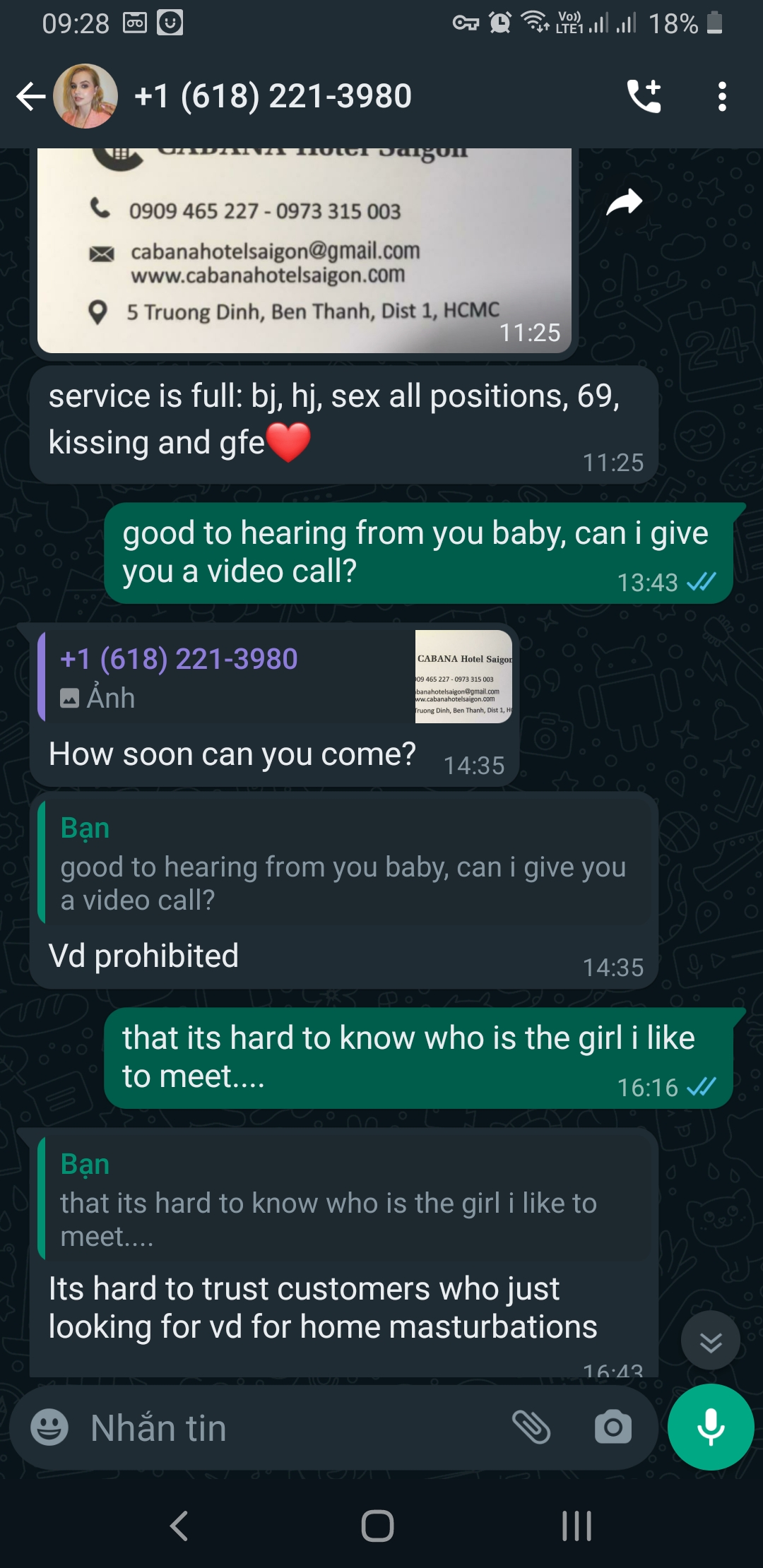
Task: Jump to quoted photo in 'How soon can you come?'
Action: pyautogui.click(x=276, y=677)
